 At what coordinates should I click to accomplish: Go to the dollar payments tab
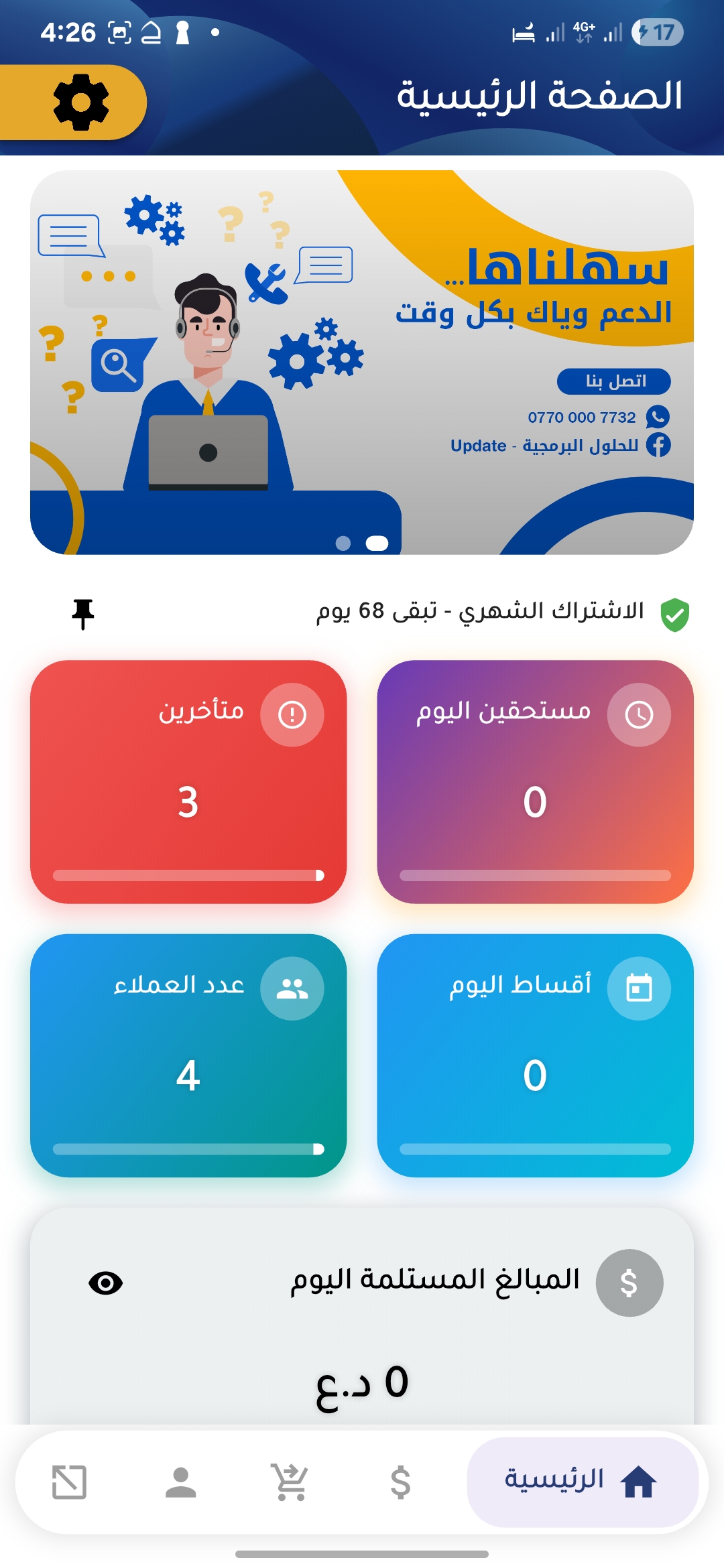point(400,1482)
